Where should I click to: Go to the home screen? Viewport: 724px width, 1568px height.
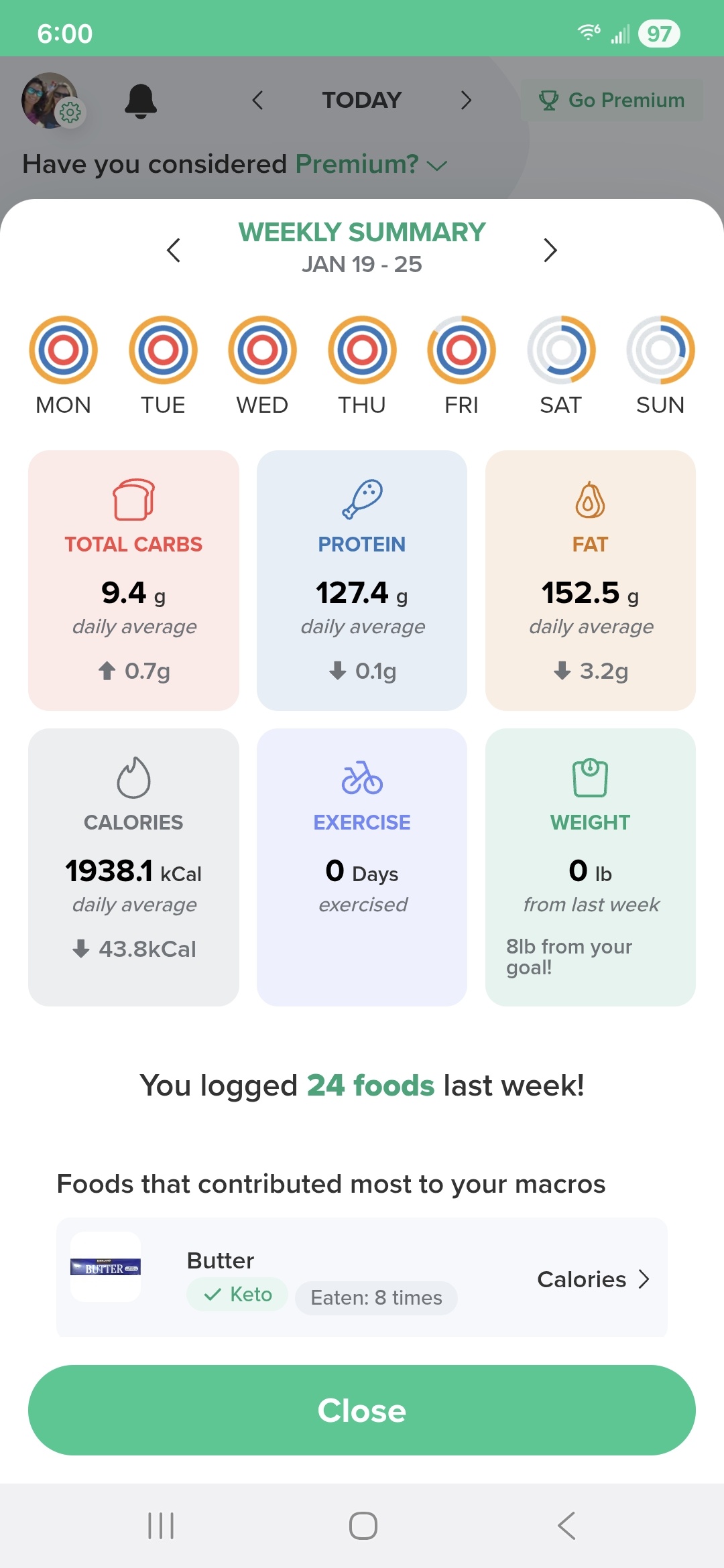click(x=363, y=1526)
